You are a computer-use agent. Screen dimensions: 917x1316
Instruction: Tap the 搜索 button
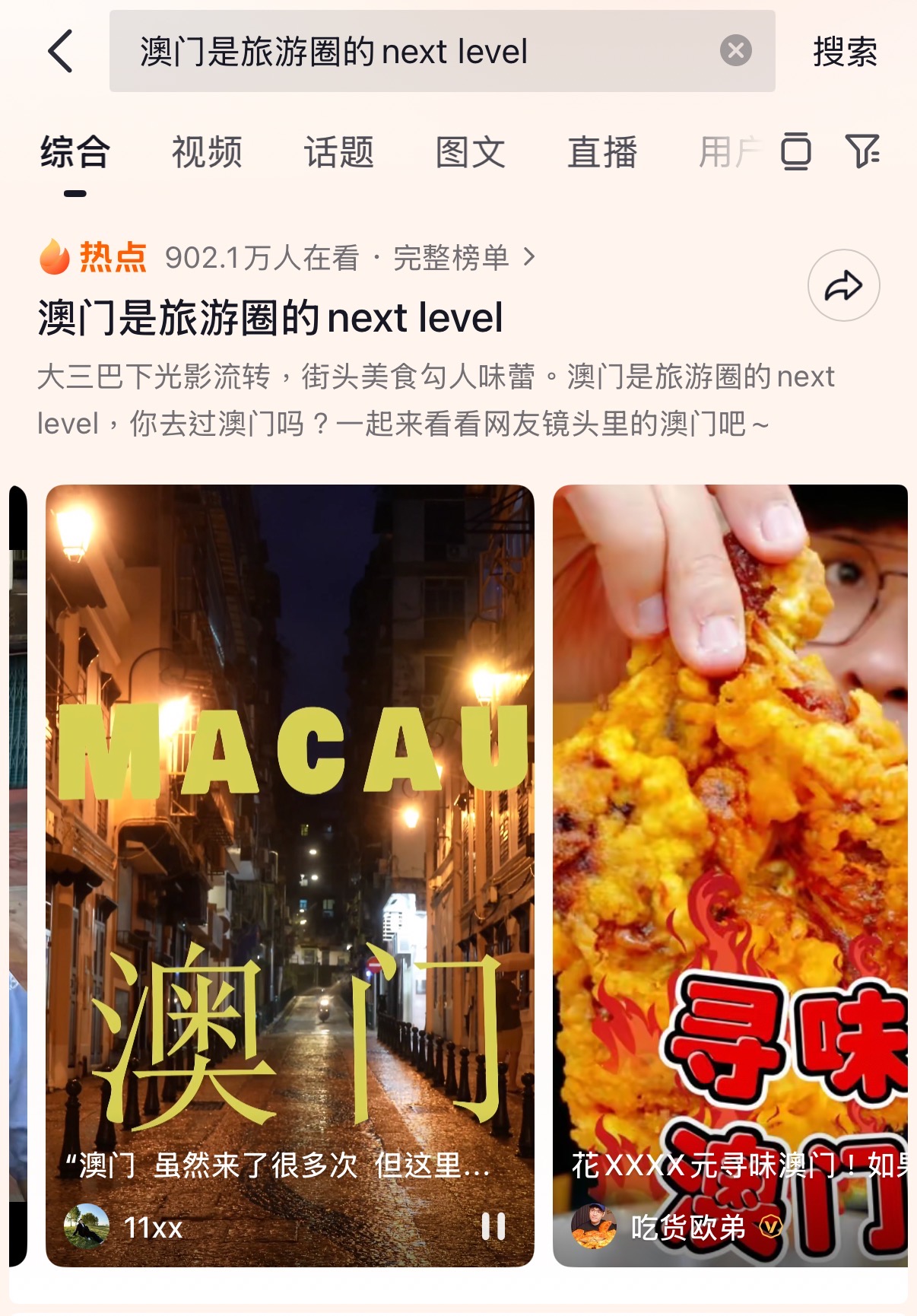point(845,52)
